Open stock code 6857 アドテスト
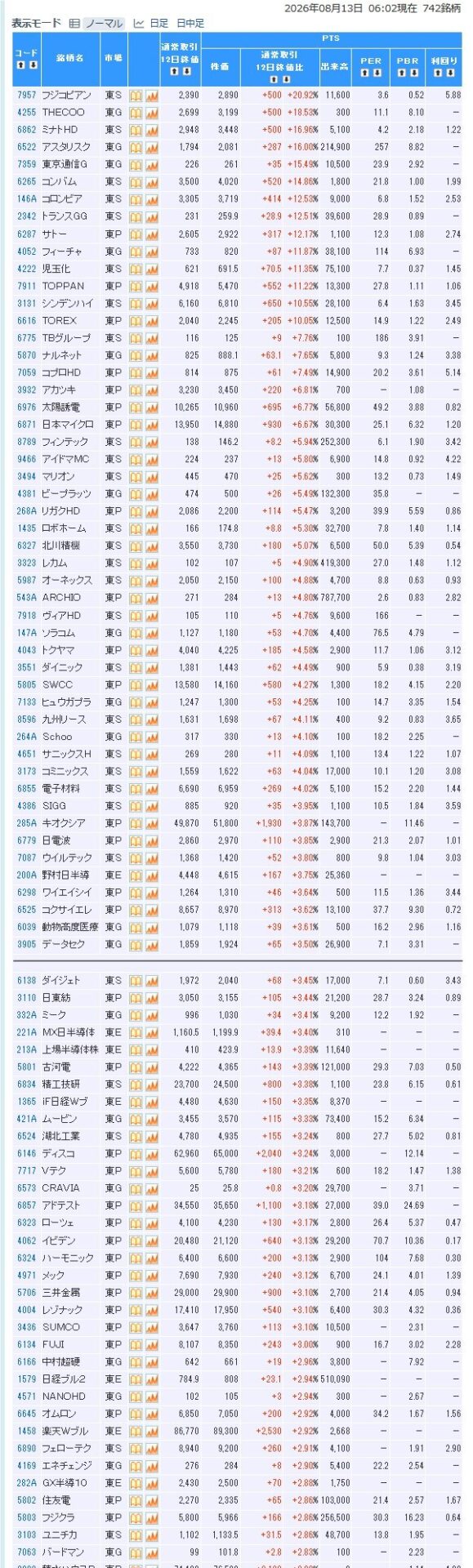 pyautogui.click(x=27, y=1205)
